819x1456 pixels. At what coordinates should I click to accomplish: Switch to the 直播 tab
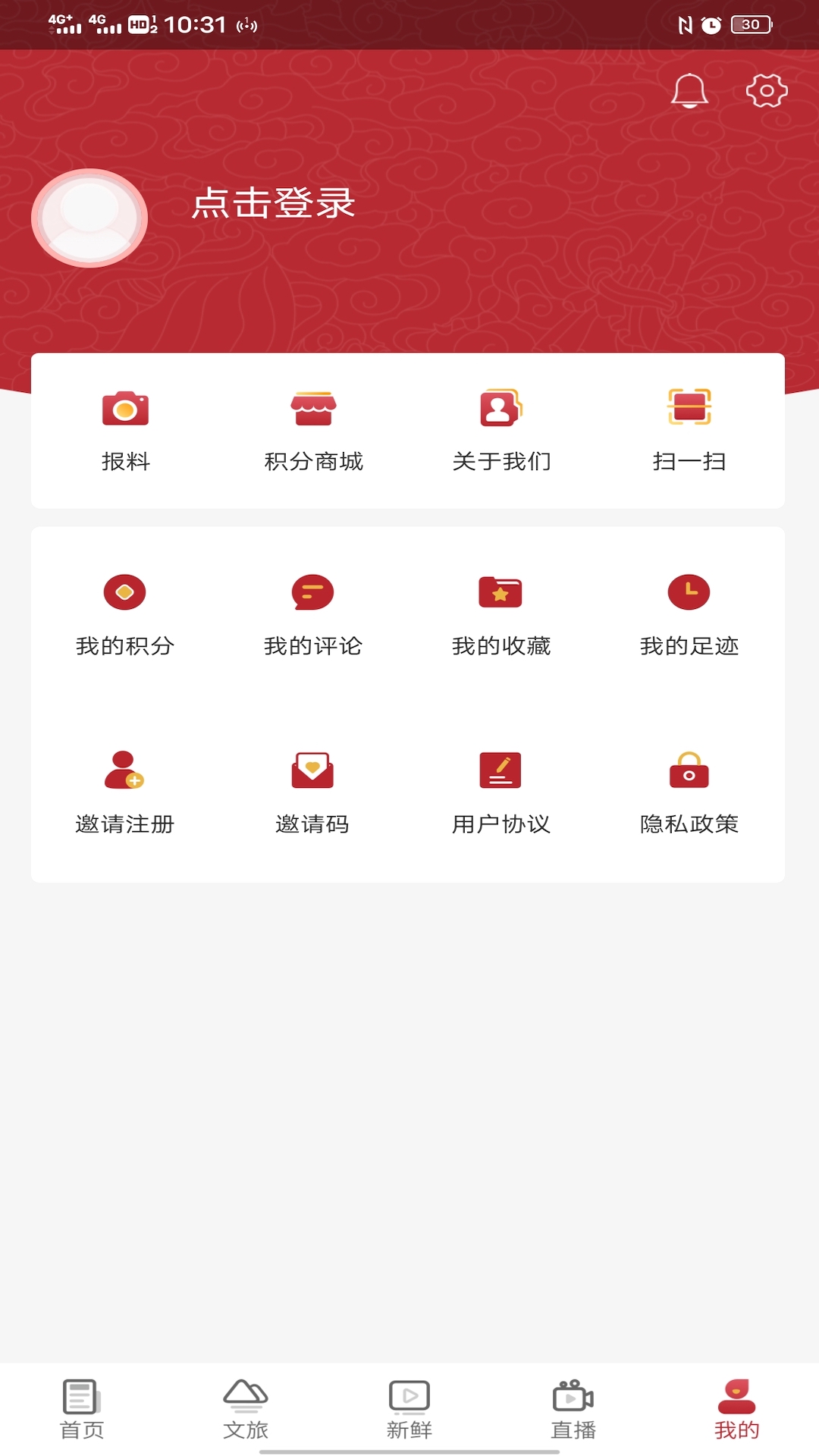[573, 1410]
